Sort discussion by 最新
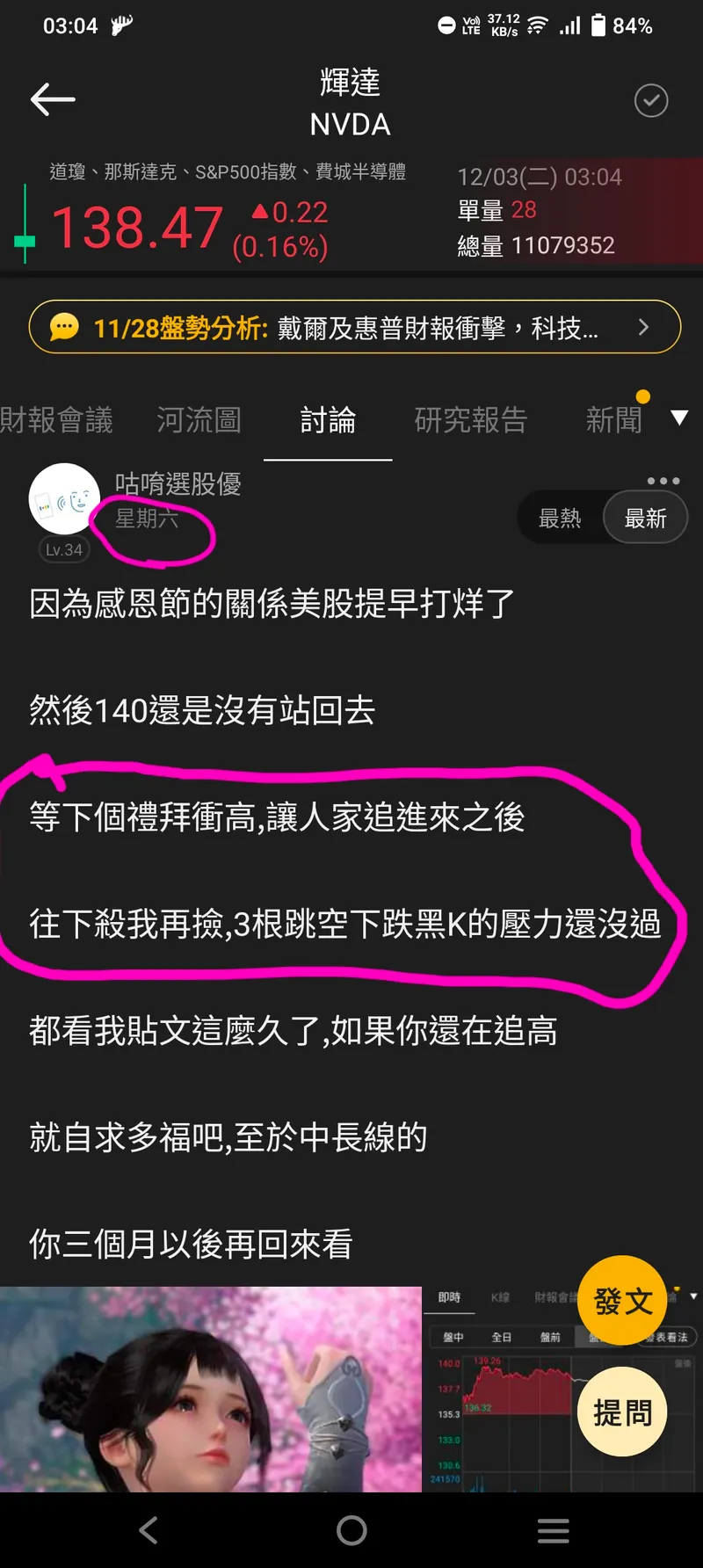This screenshot has width=703, height=1568. [645, 519]
